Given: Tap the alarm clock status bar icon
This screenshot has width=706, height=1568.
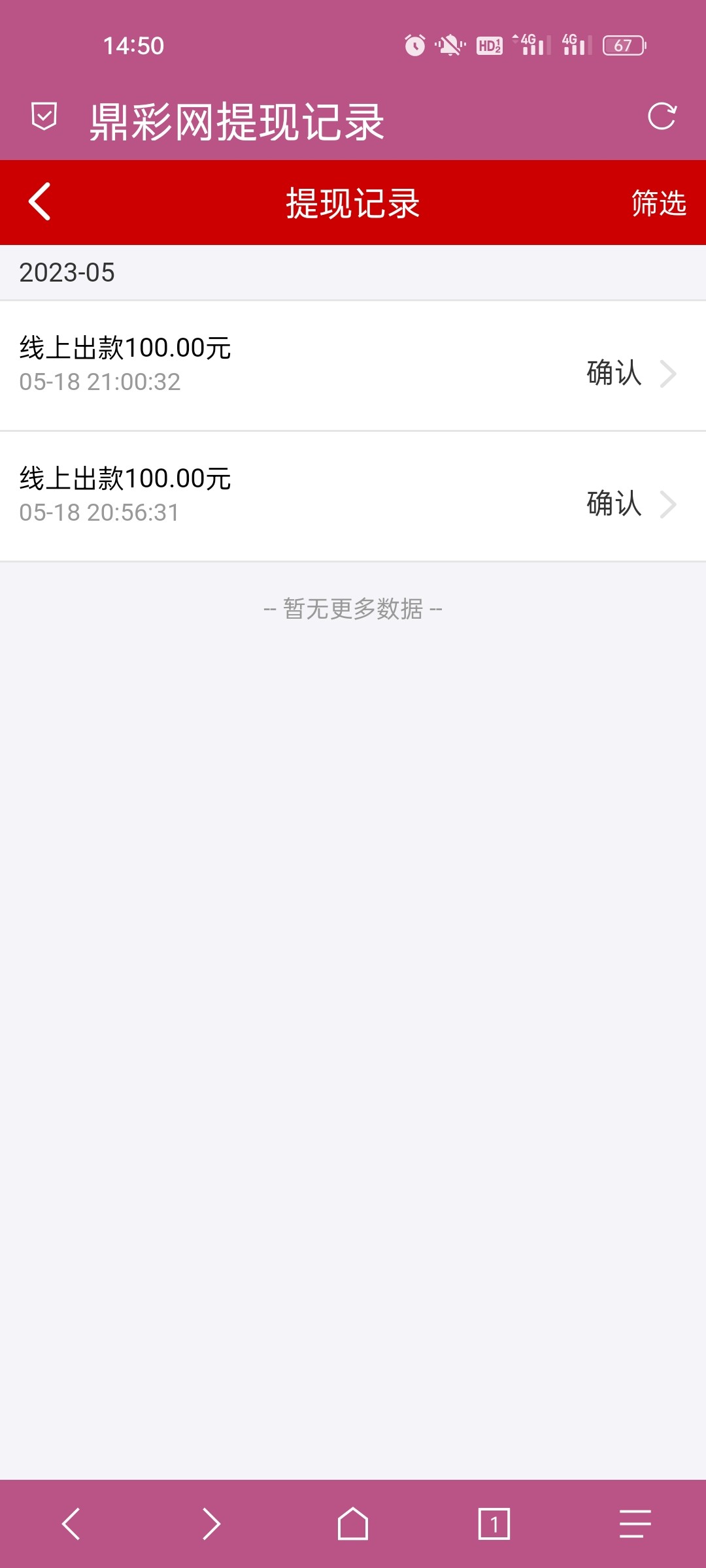Looking at the screenshot, I should 414,44.
